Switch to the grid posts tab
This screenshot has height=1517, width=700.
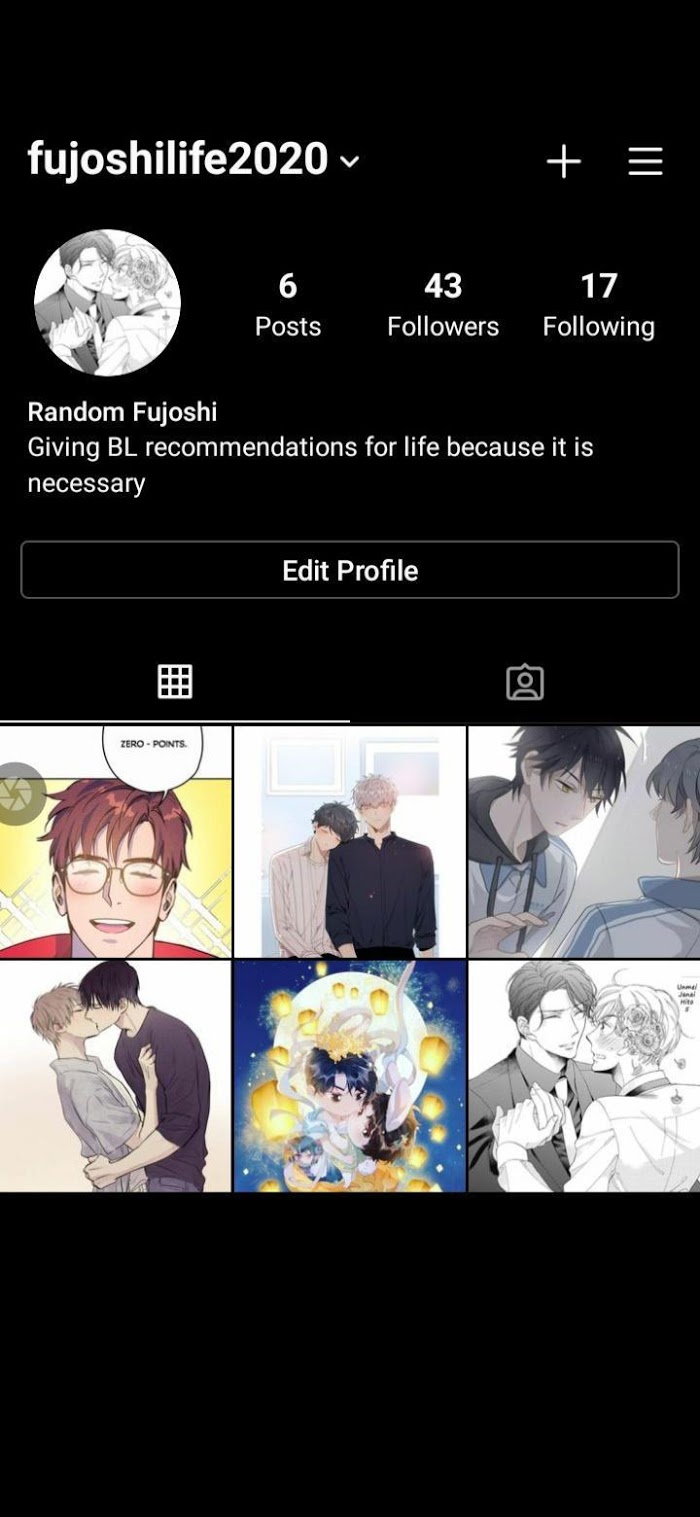(175, 682)
